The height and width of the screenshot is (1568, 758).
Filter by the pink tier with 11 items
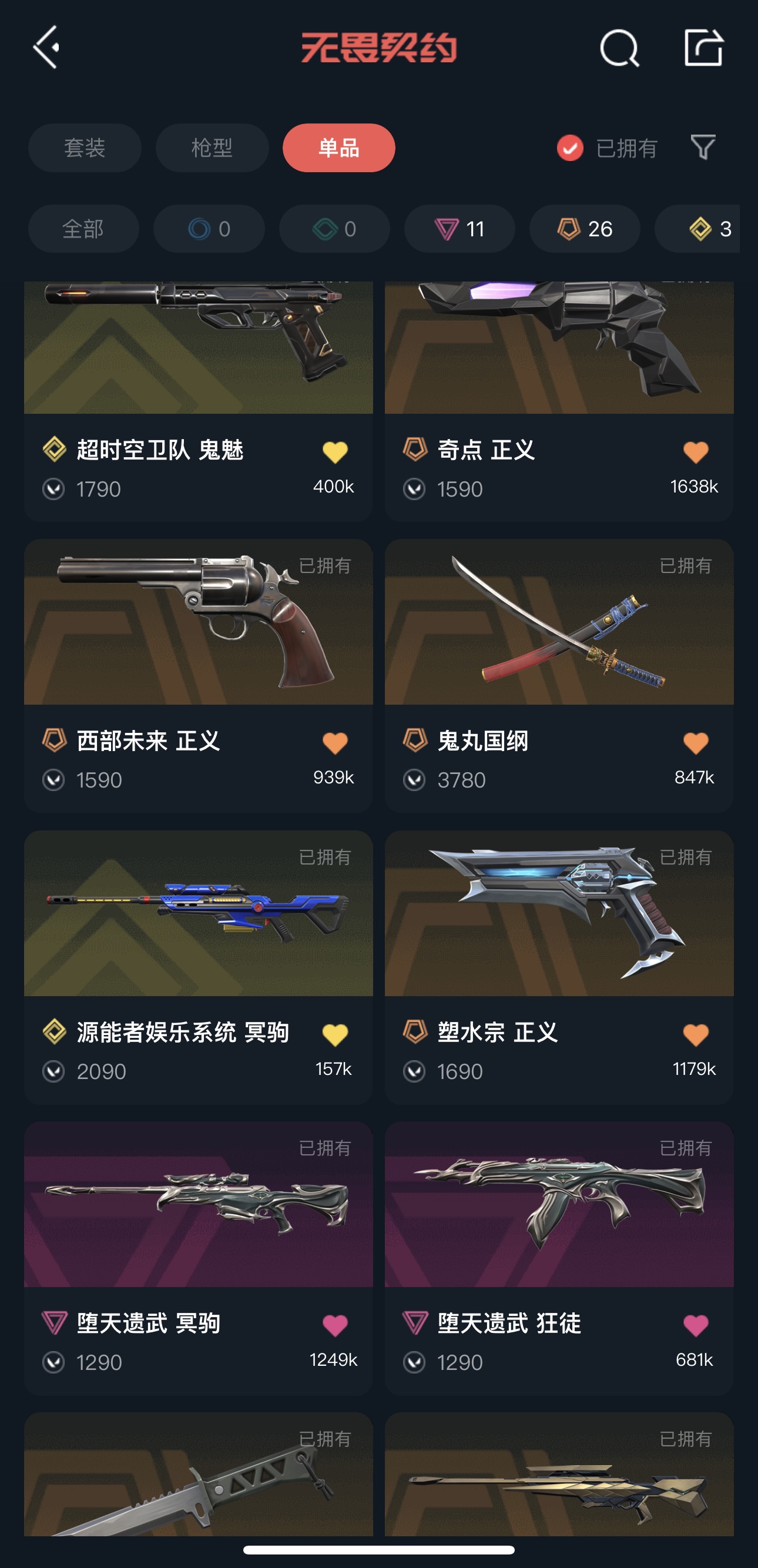(x=460, y=229)
